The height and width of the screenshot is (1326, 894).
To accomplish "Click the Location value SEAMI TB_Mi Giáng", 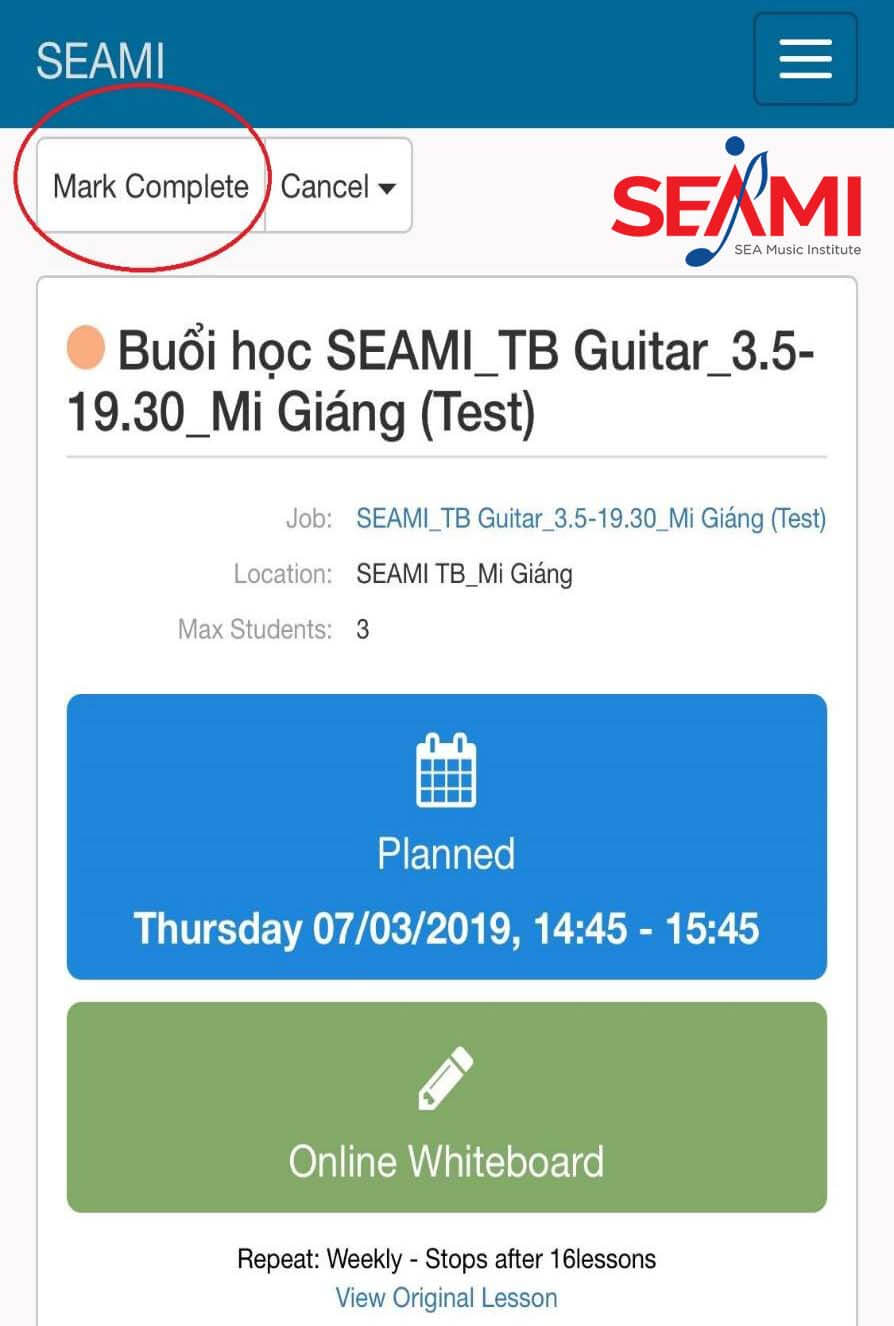I will point(466,574).
